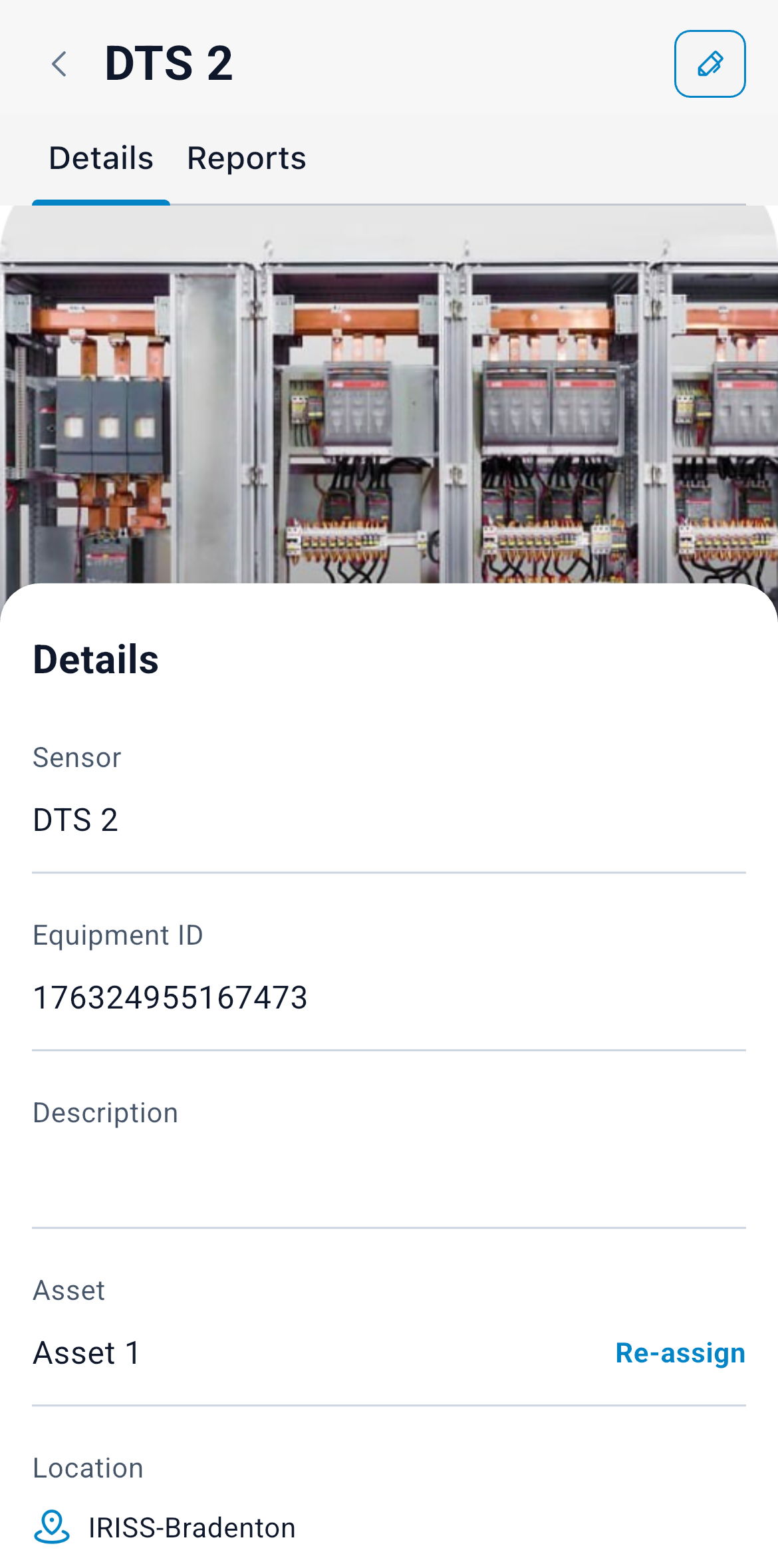Go back using the arrow
Viewport: 778px width, 1568px height.
point(59,64)
